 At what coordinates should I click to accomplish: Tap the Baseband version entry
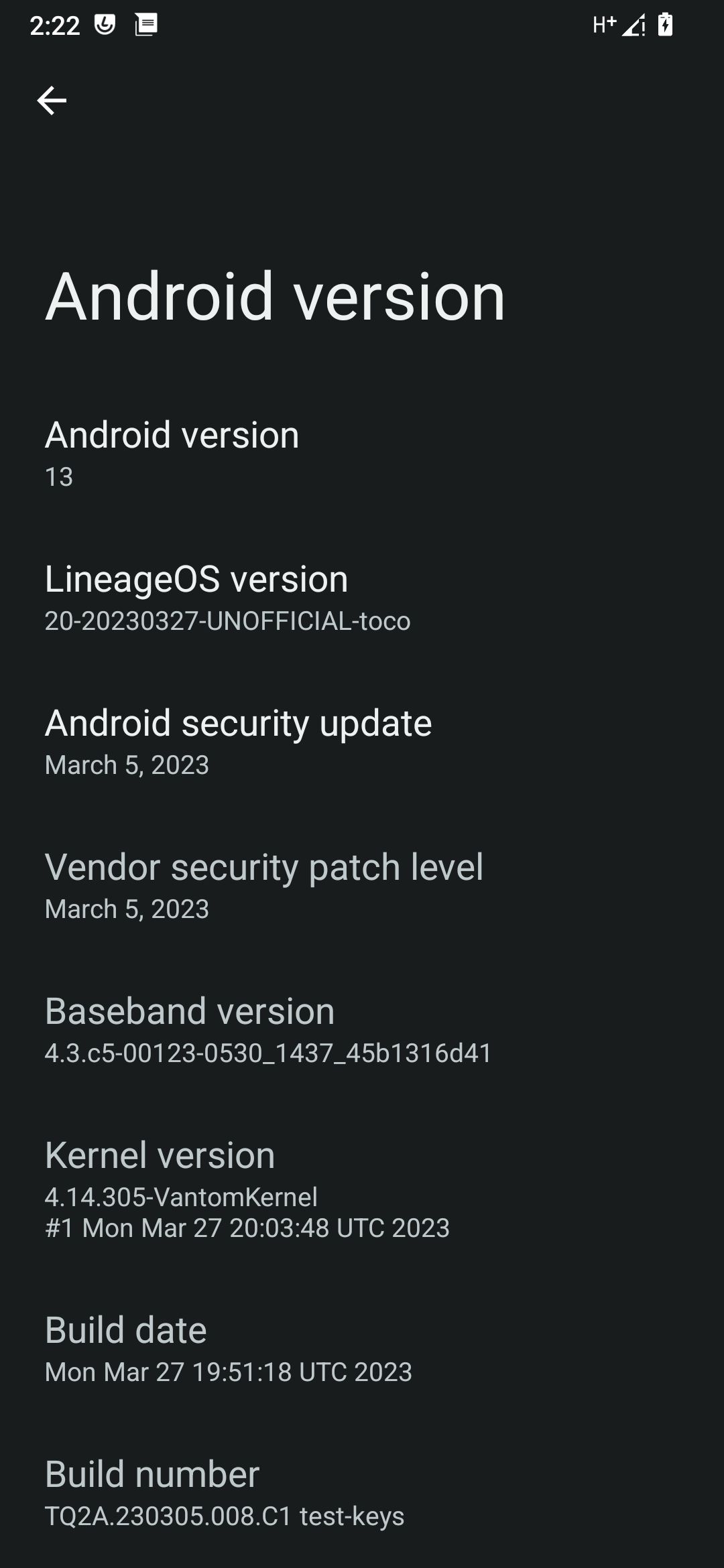point(189,1029)
